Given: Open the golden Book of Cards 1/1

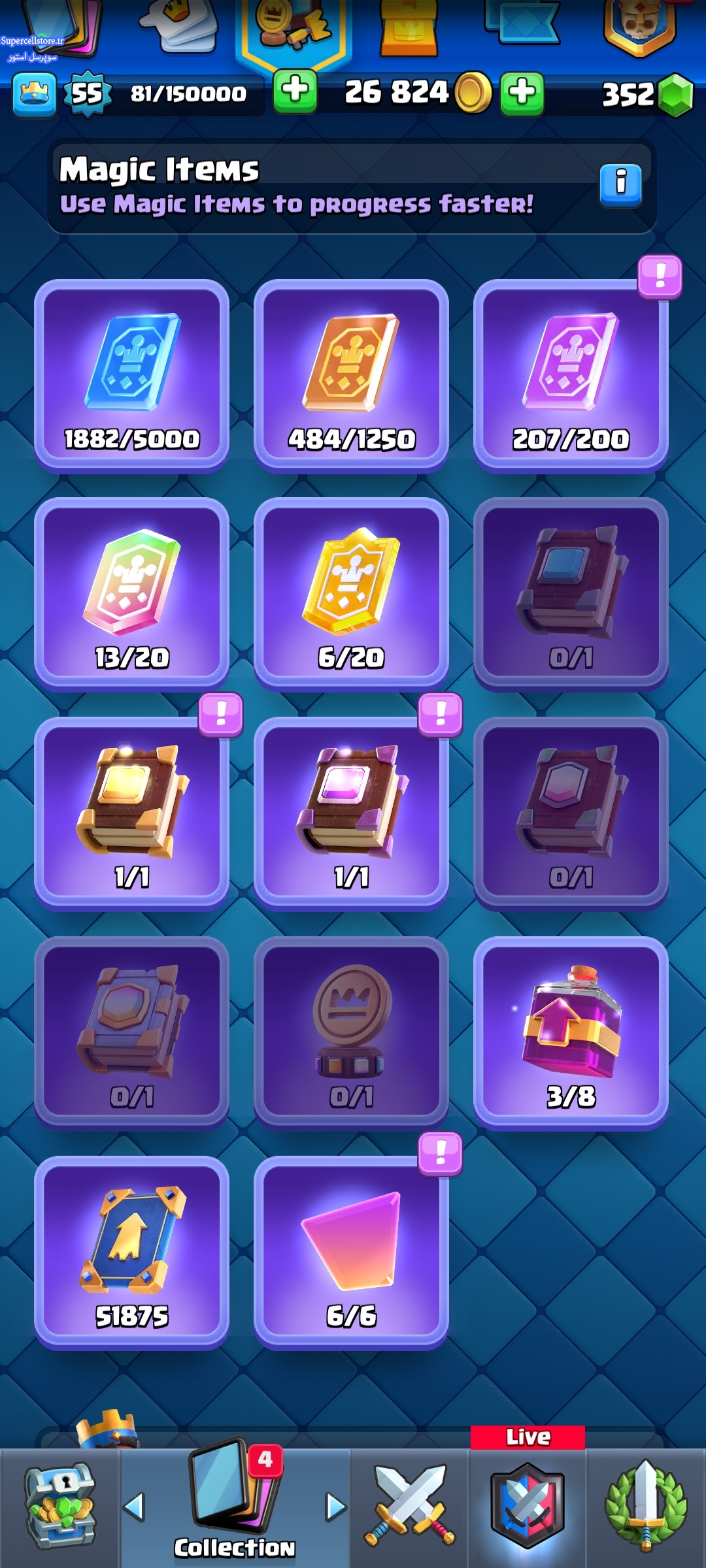Looking at the screenshot, I should pyautogui.click(x=131, y=813).
